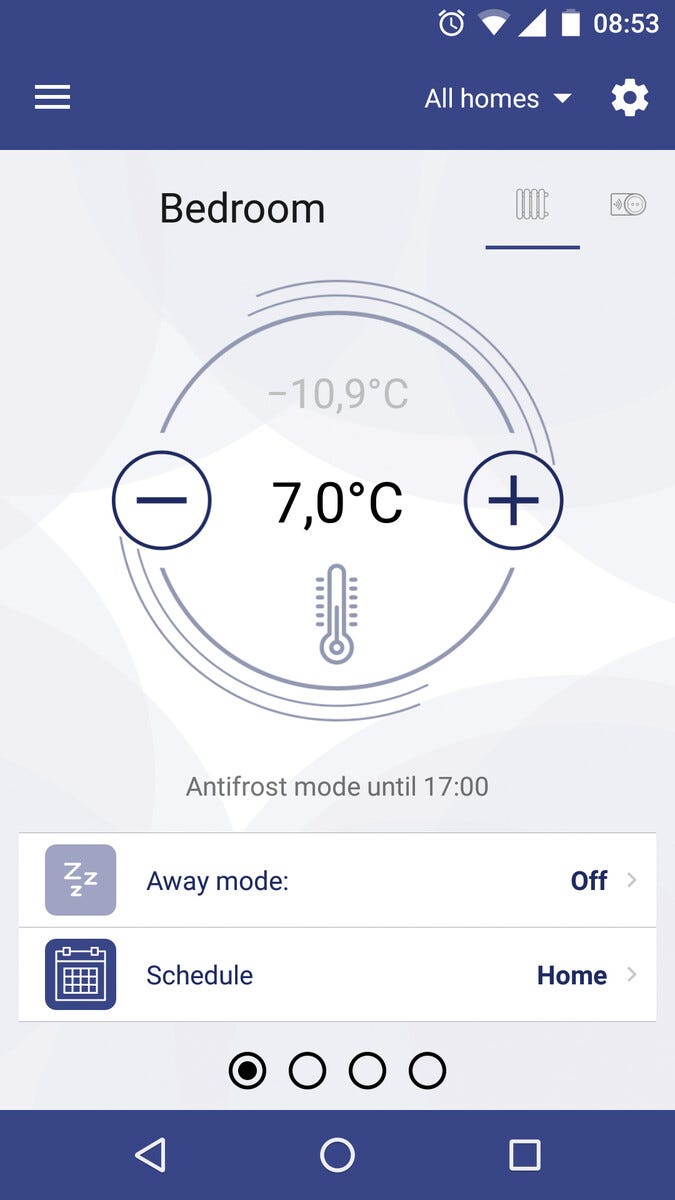The width and height of the screenshot is (675, 1200).
Task: Decrease temperature with the minus button
Action: tap(162, 500)
